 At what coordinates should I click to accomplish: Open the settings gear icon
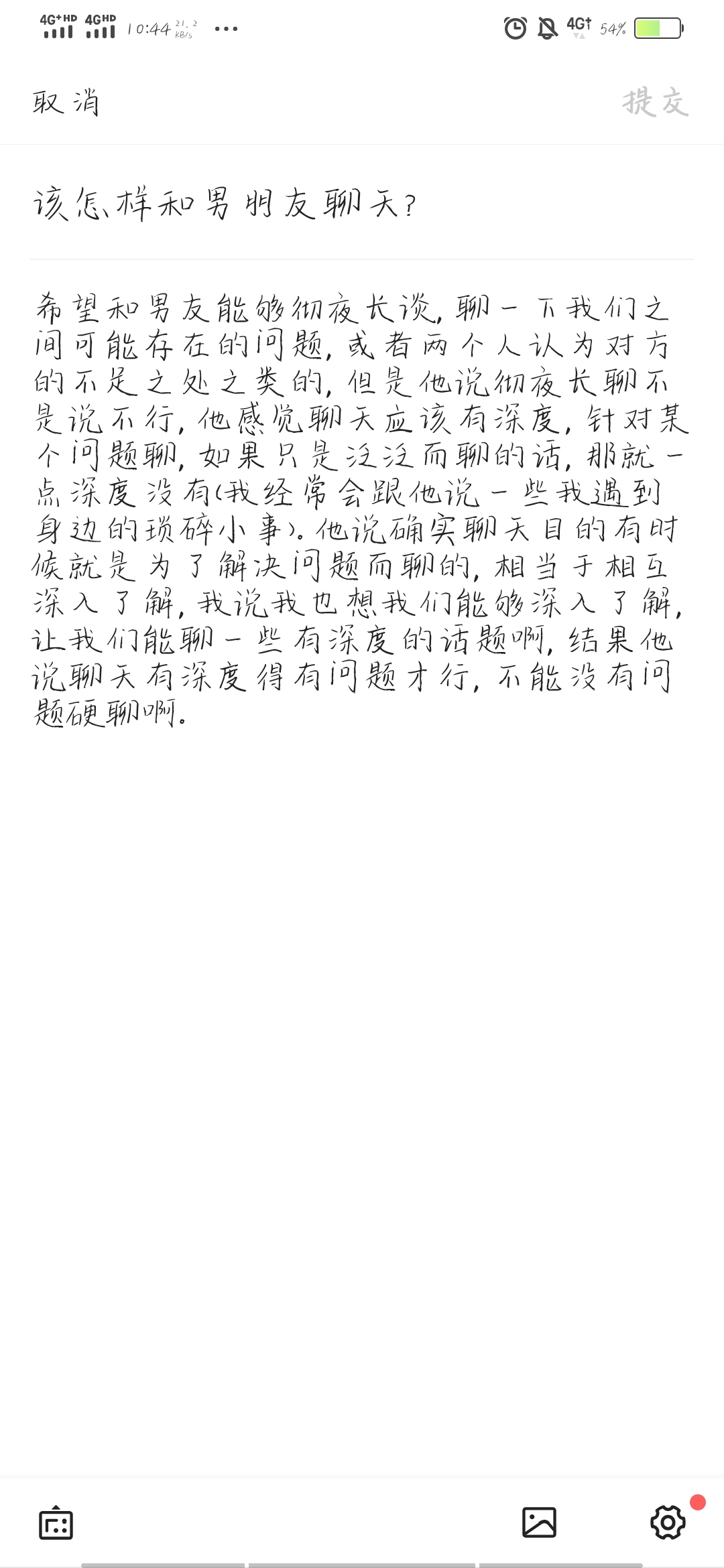pos(668,1522)
